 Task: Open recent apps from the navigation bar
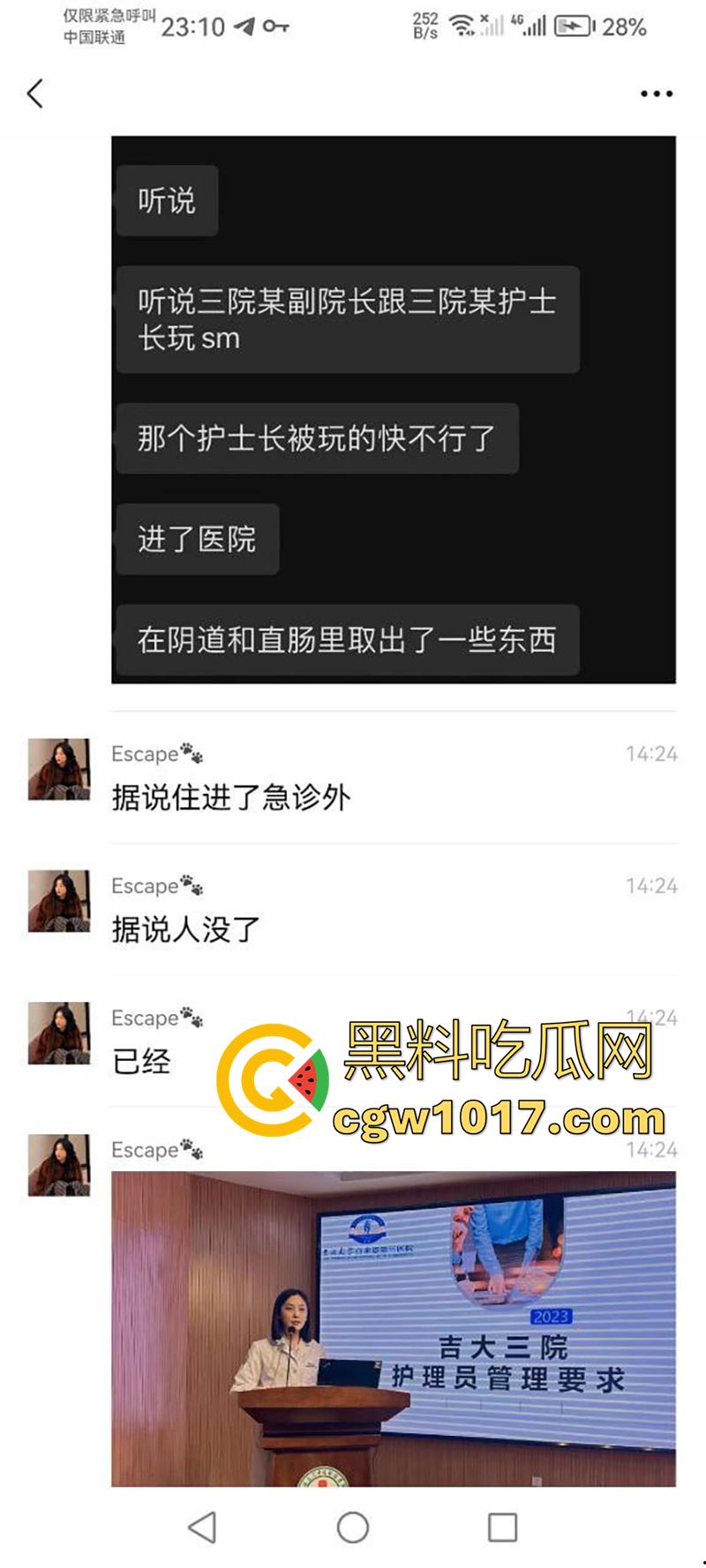click(502, 1527)
